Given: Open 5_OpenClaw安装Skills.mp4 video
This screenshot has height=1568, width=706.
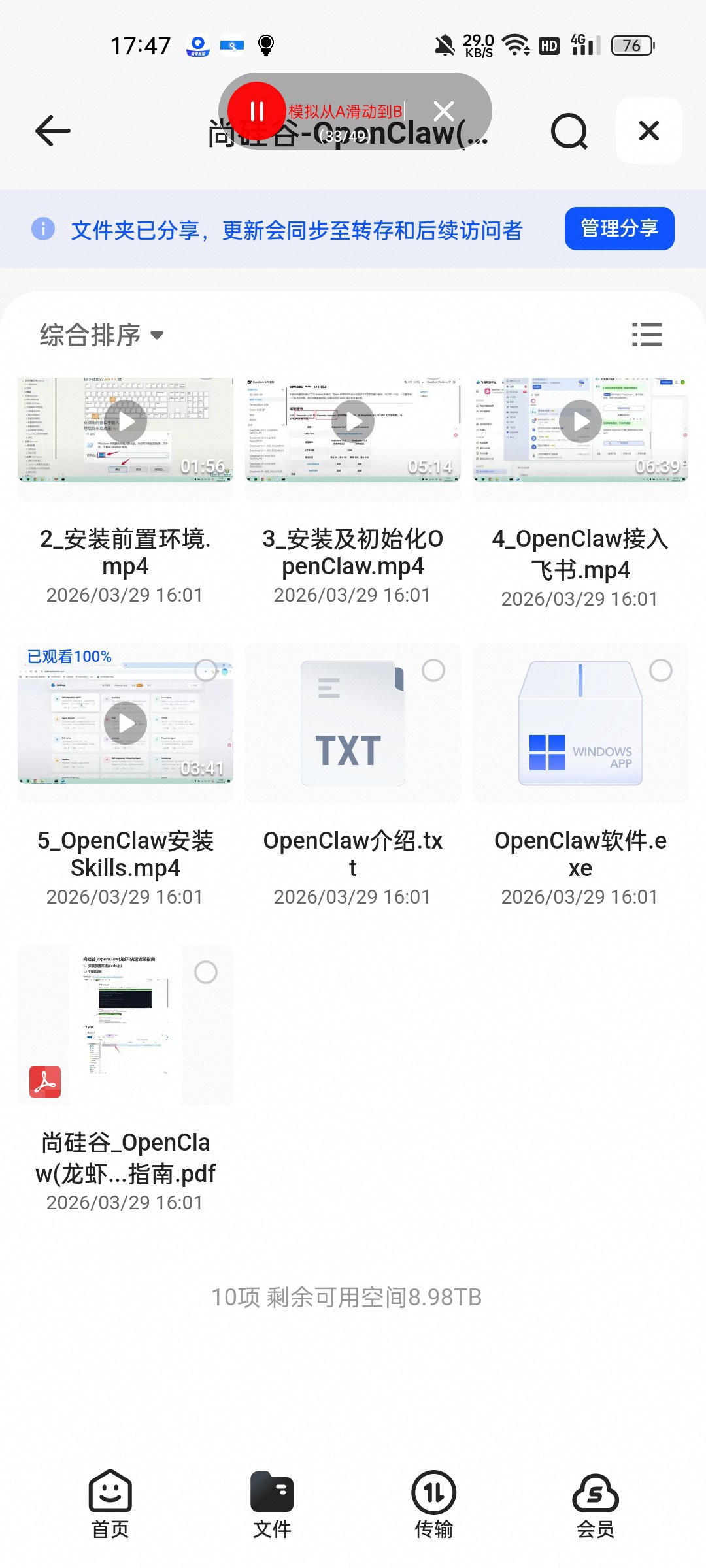Looking at the screenshot, I should pos(126,723).
